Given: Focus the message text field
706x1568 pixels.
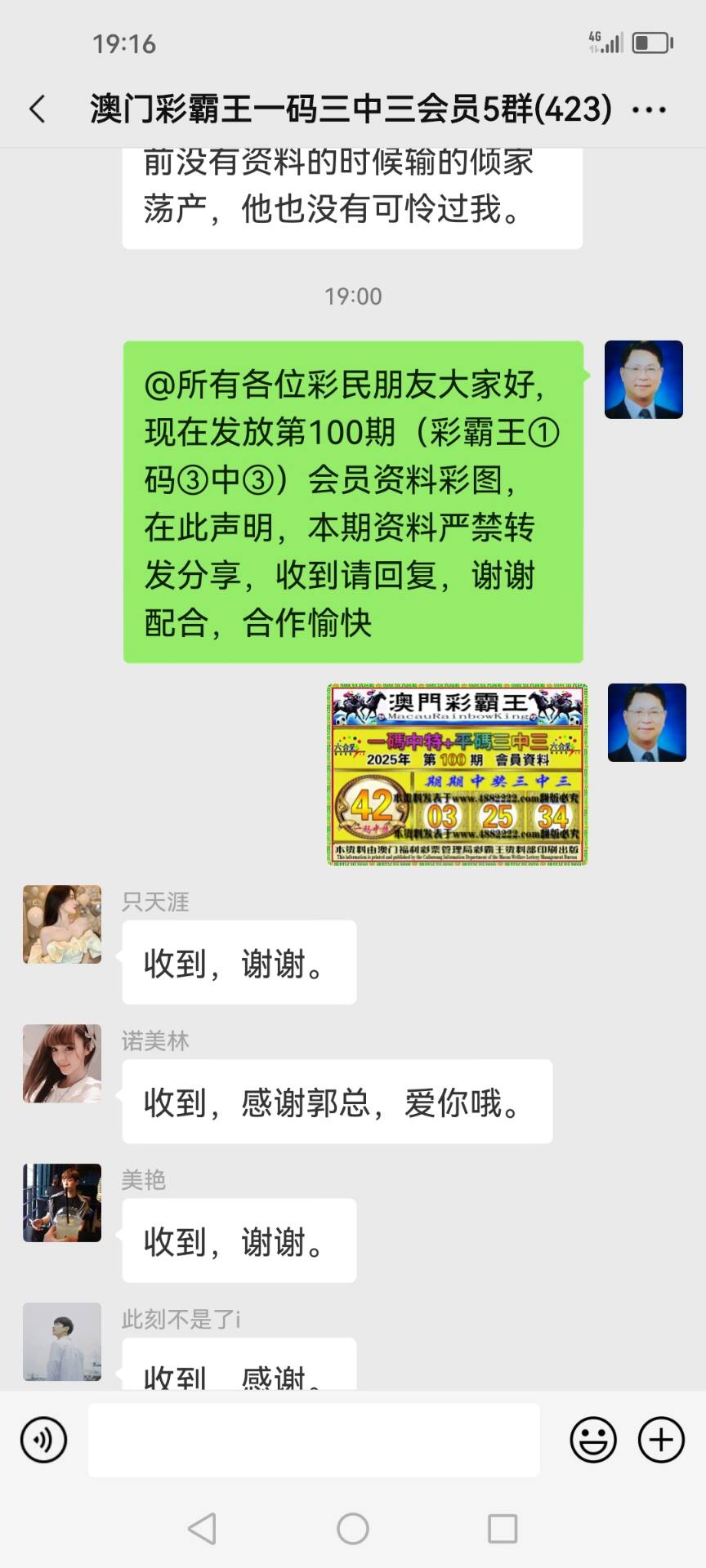Looking at the screenshot, I should [314, 1440].
